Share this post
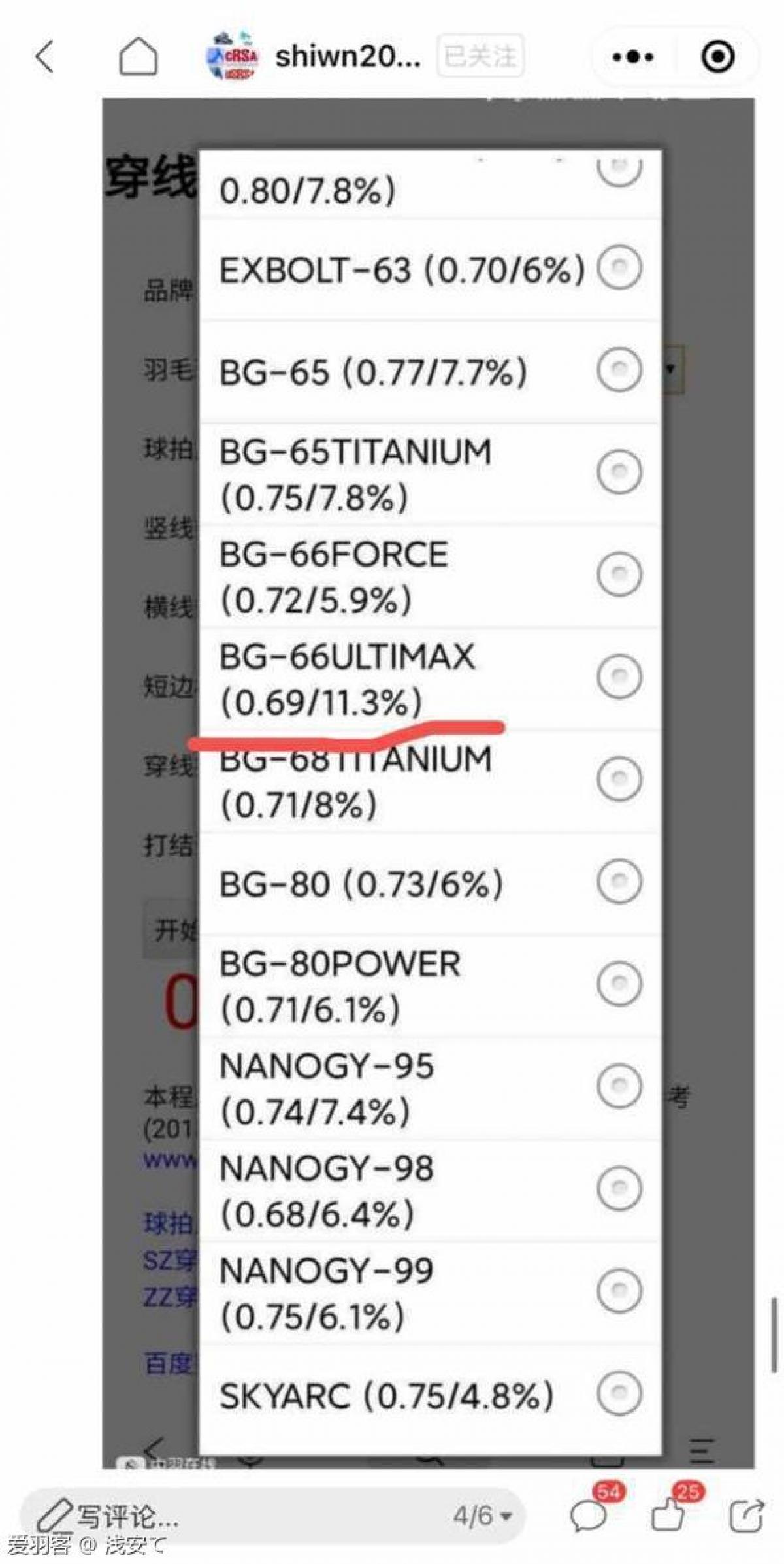 coord(746,1515)
